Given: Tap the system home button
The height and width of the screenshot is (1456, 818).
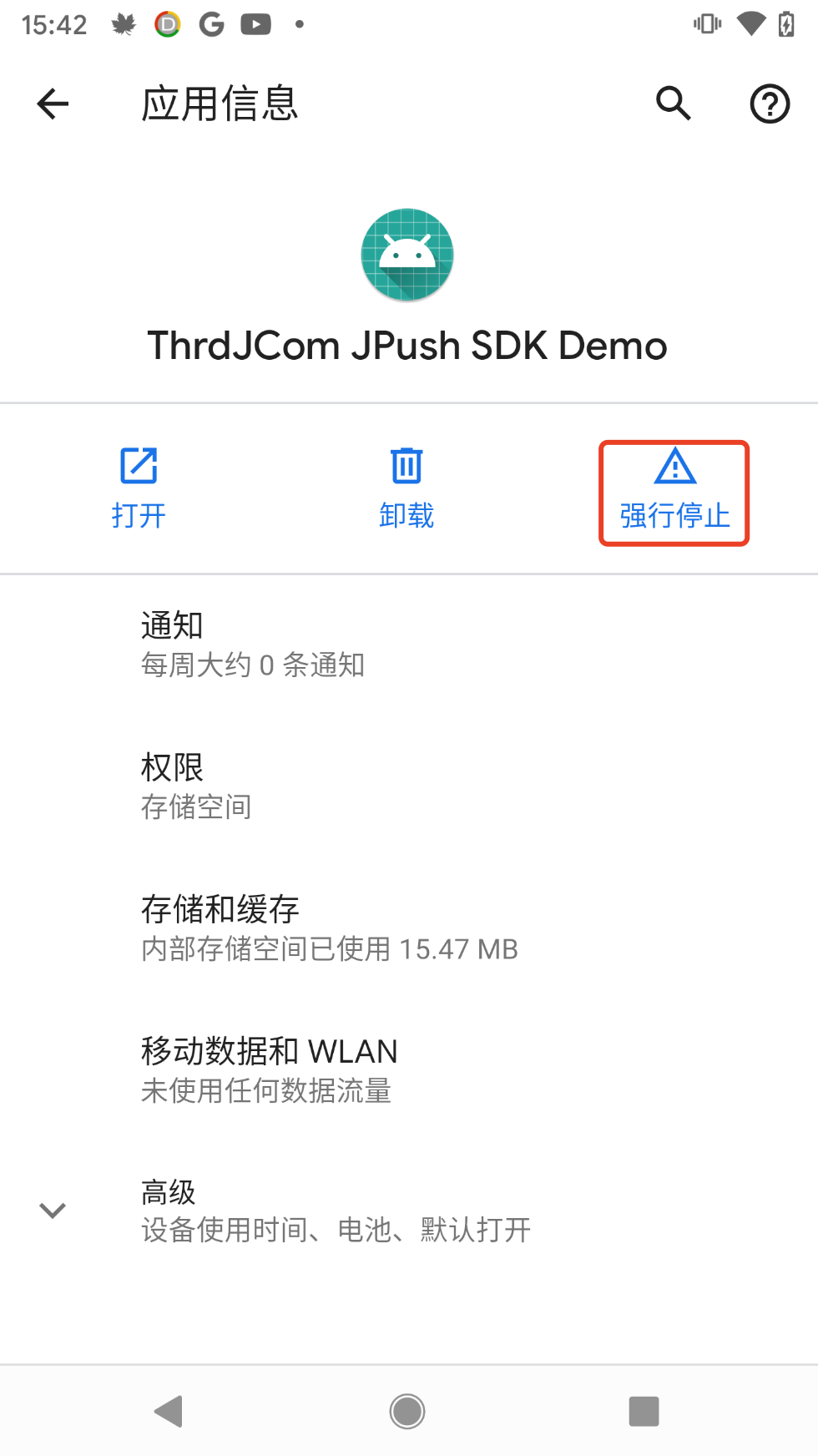Looking at the screenshot, I should pyautogui.click(x=407, y=1412).
